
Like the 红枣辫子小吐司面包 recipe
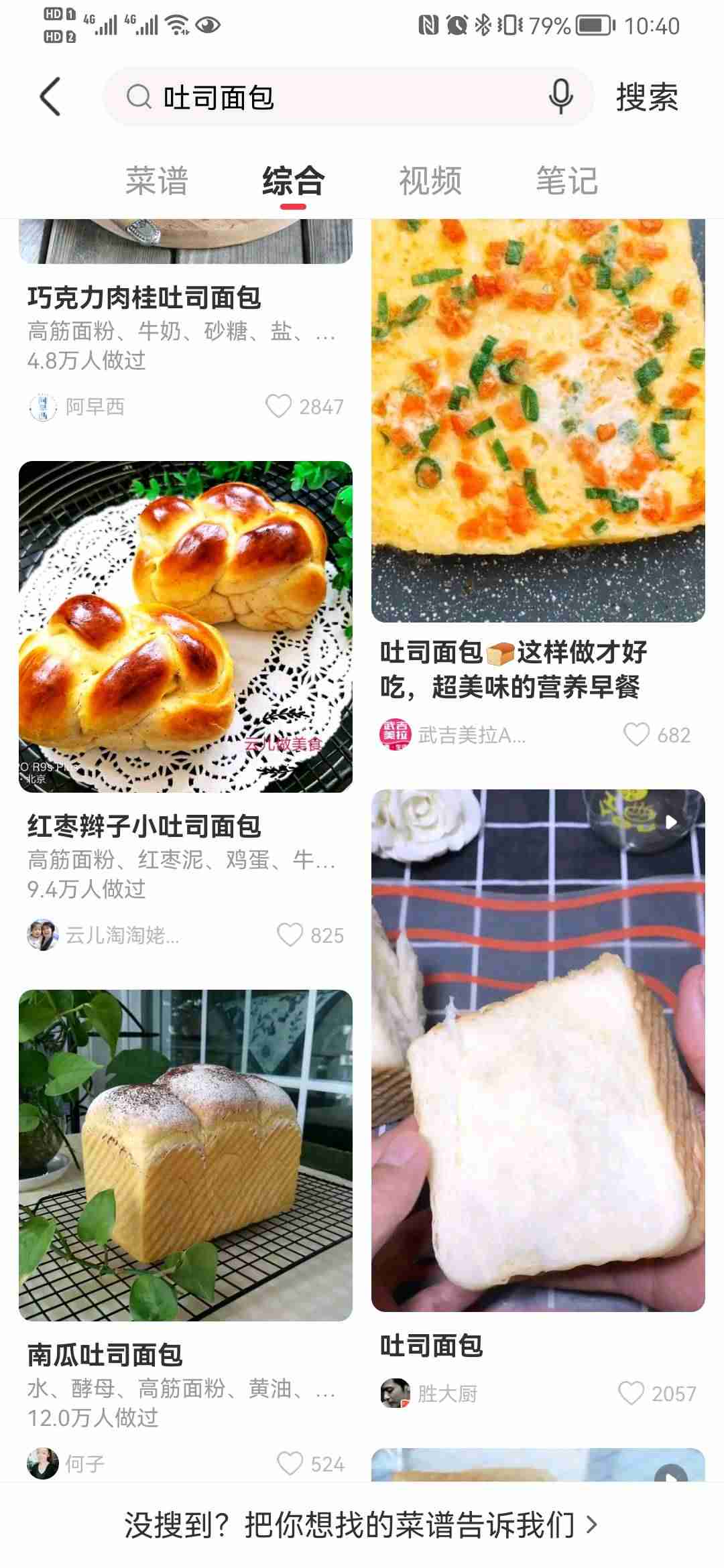coord(290,935)
